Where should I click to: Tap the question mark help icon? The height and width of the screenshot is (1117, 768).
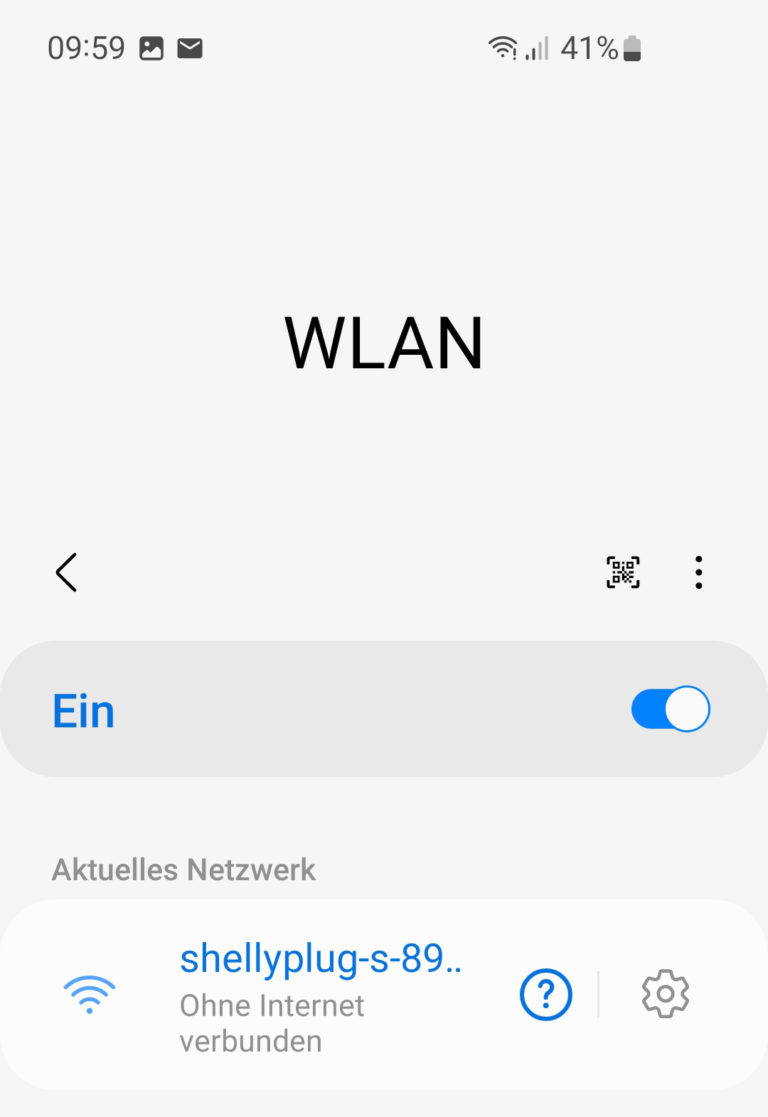pyautogui.click(x=546, y=994)
